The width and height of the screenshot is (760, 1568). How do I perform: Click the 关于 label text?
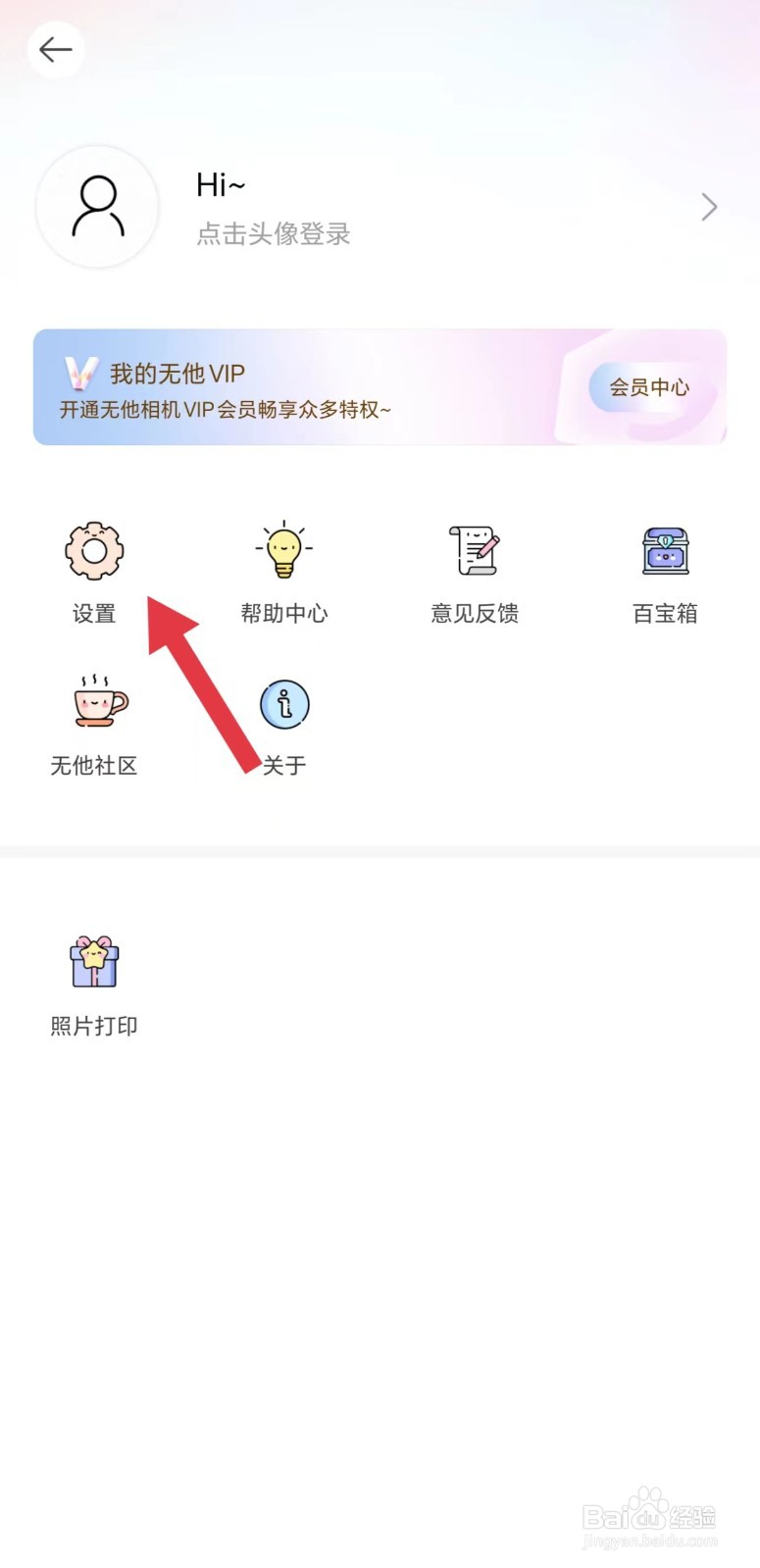pyautogui.click(x=283, y=766)
